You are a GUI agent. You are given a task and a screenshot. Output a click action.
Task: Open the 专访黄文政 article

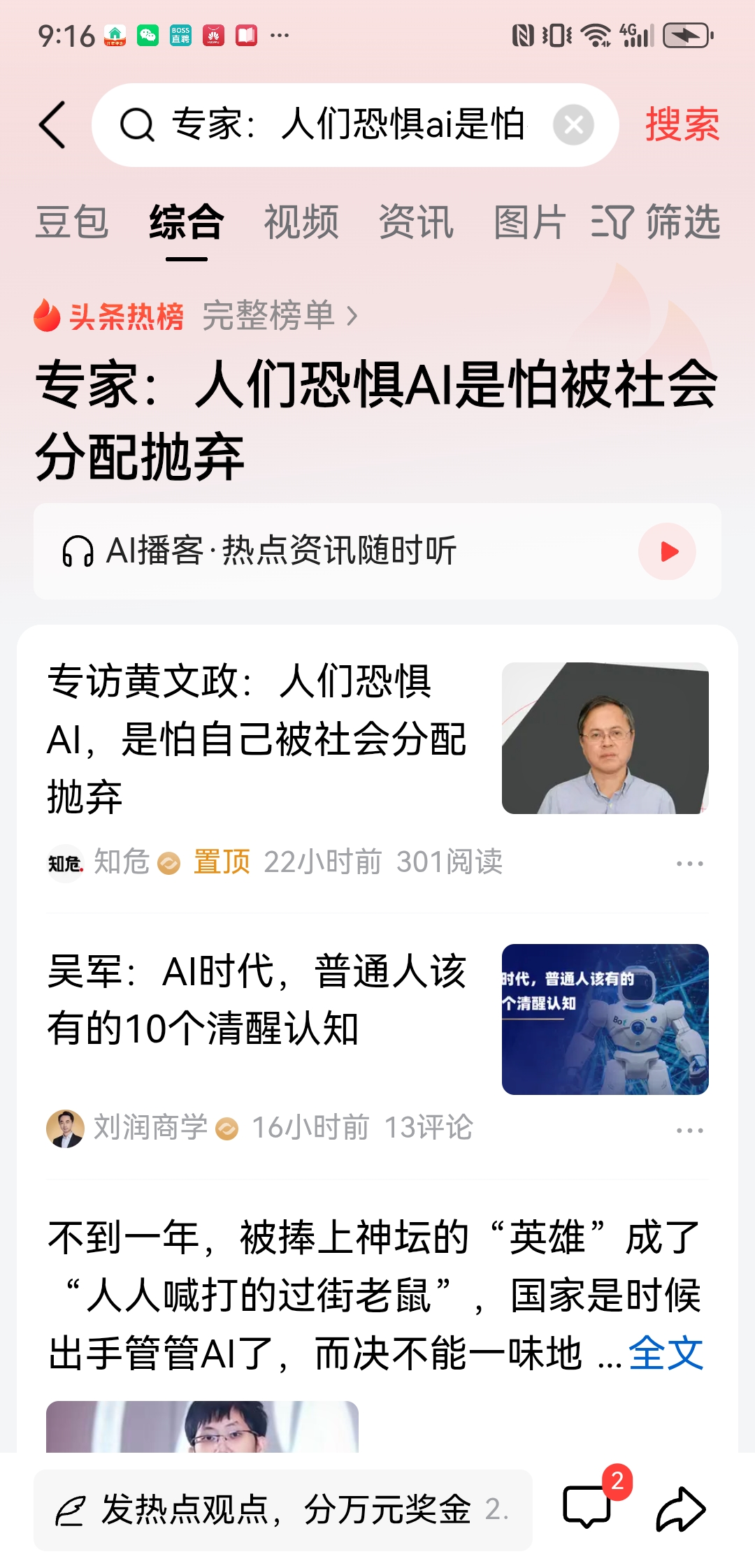pyautogui.click(x=256, y=738)
